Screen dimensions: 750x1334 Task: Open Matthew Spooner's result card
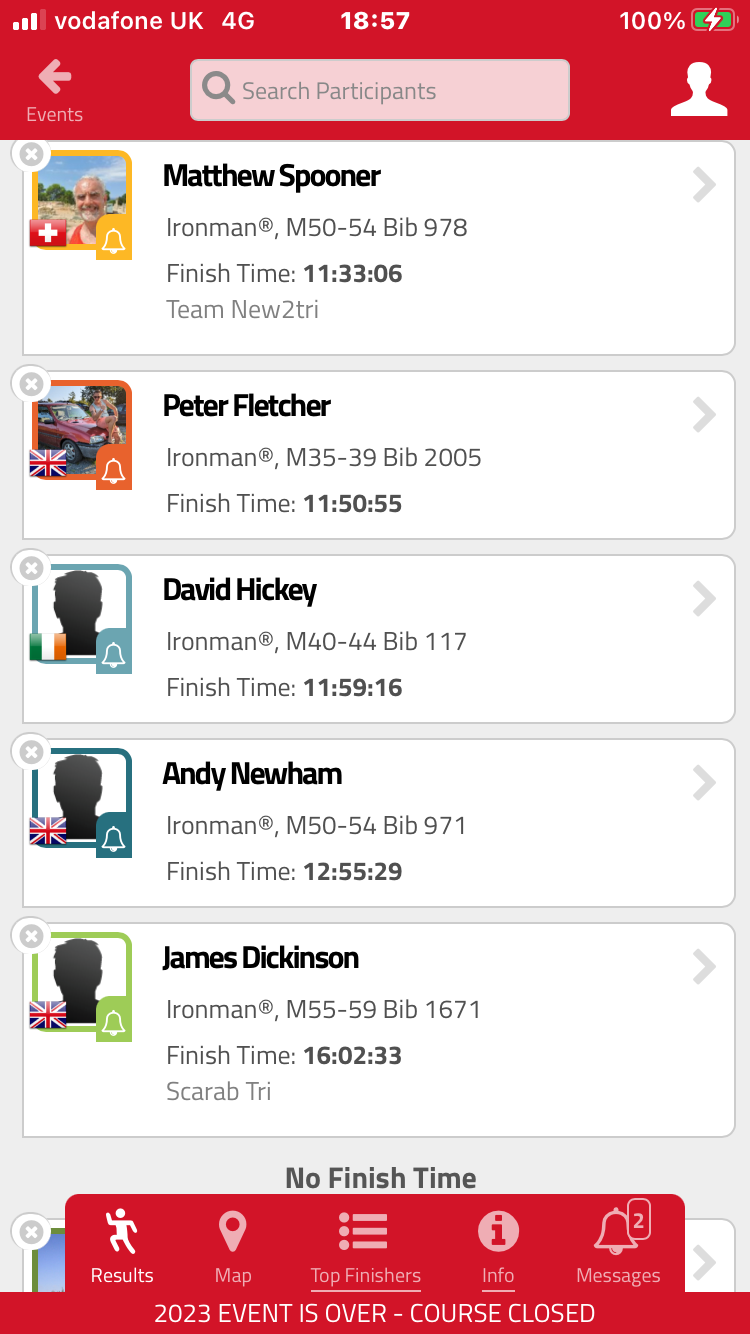(379, 248)
